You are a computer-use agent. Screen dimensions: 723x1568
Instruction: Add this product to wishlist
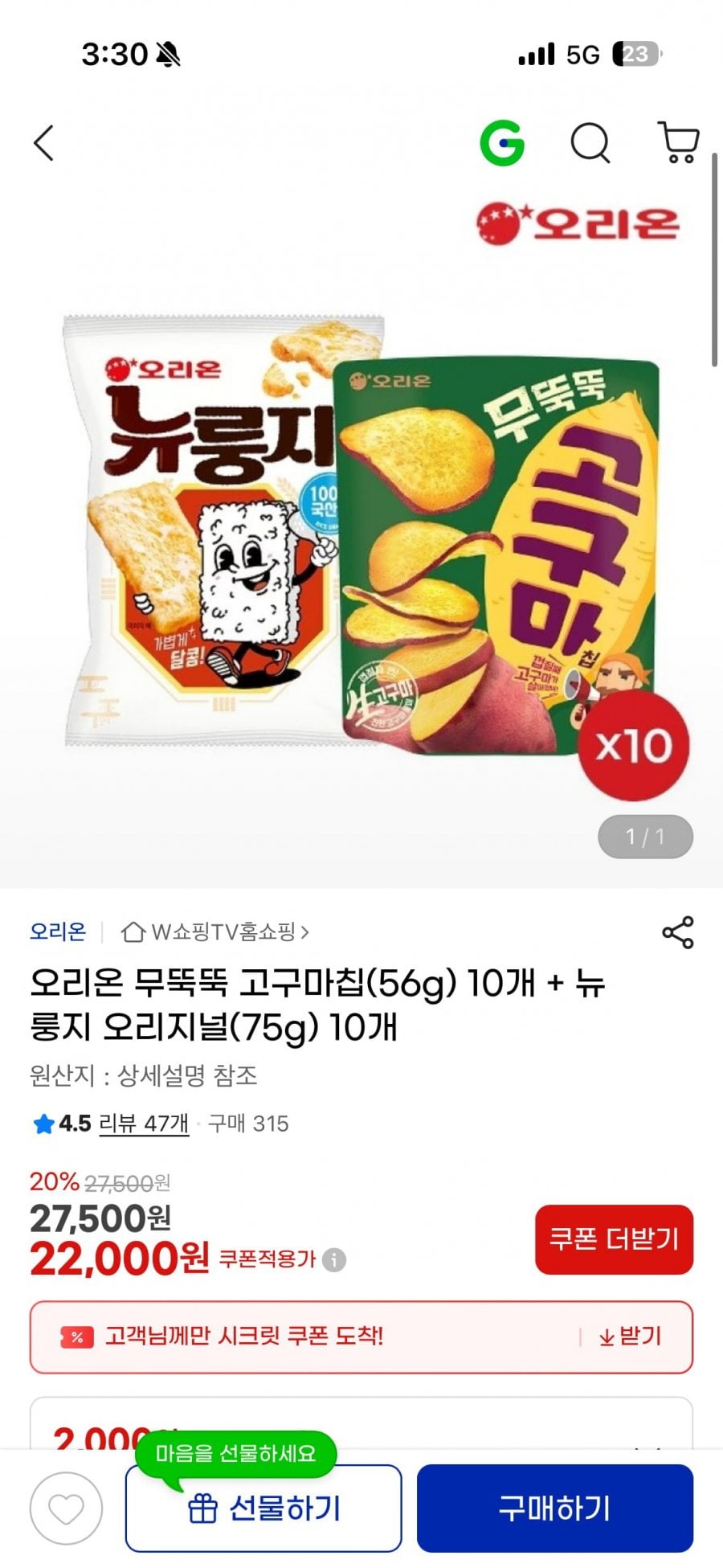[67, 1509]
